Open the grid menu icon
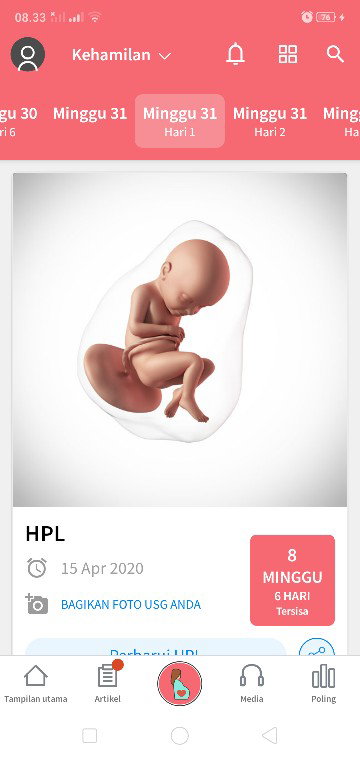 tap(288, 54)
